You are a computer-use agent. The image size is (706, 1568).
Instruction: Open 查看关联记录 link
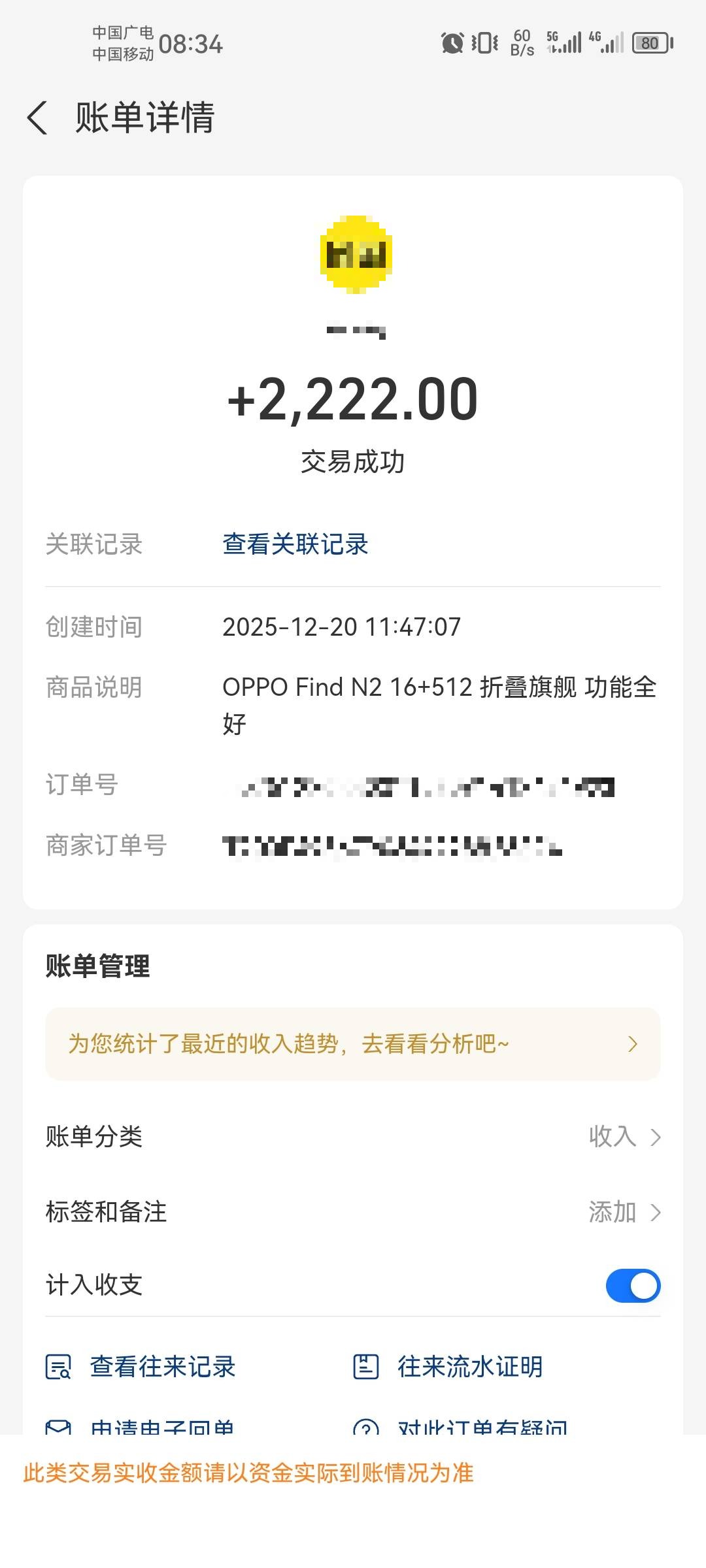(295, 544)
